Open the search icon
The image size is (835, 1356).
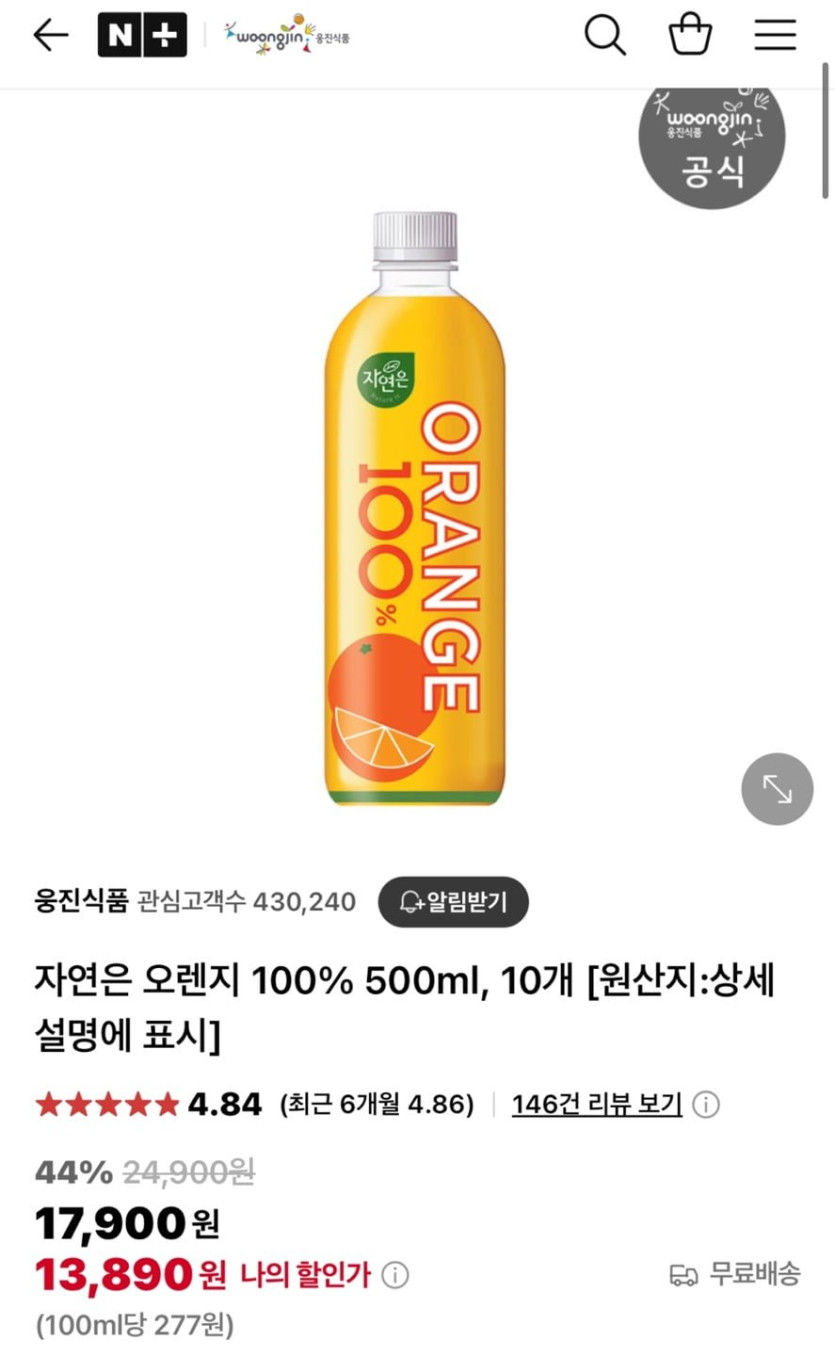[604, 36]
